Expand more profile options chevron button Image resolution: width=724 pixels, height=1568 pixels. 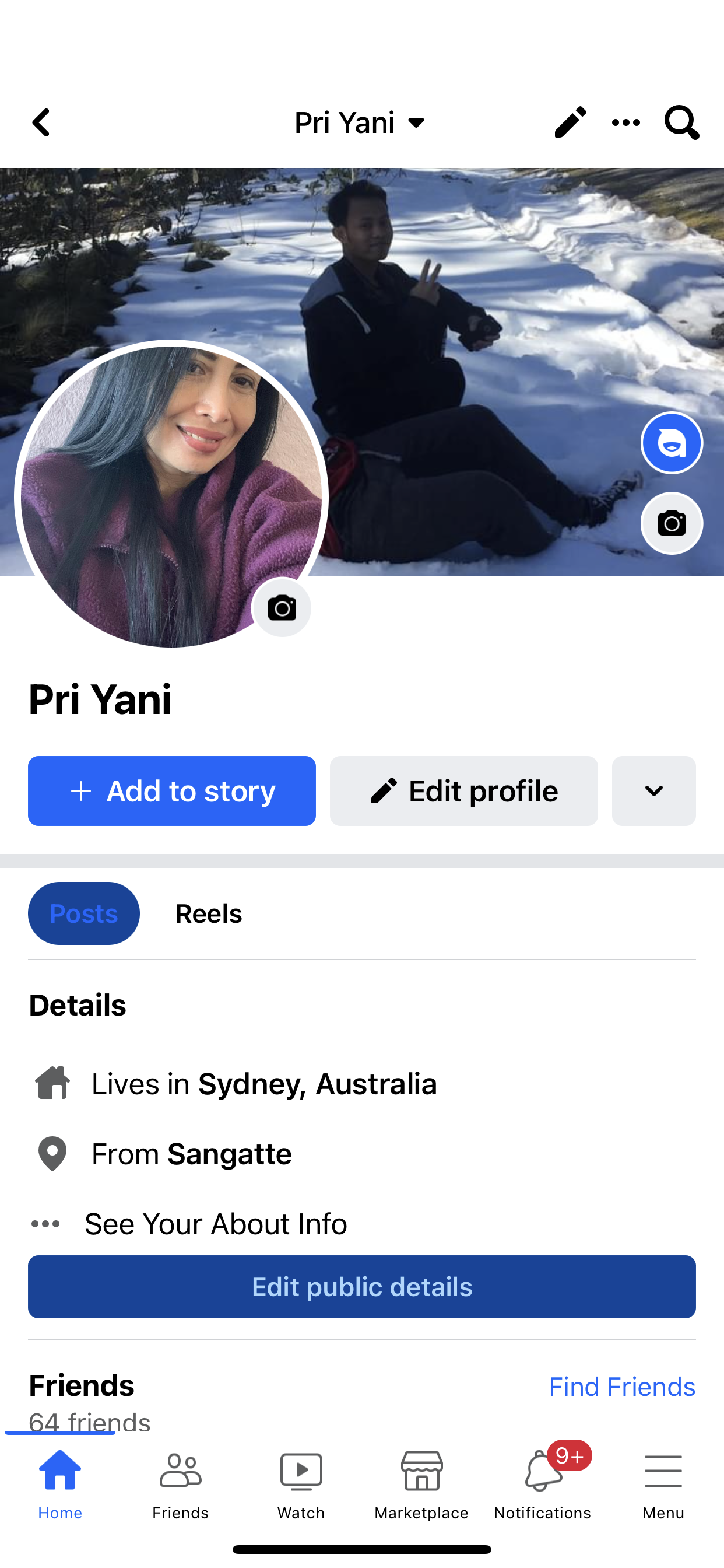[653, 792]
